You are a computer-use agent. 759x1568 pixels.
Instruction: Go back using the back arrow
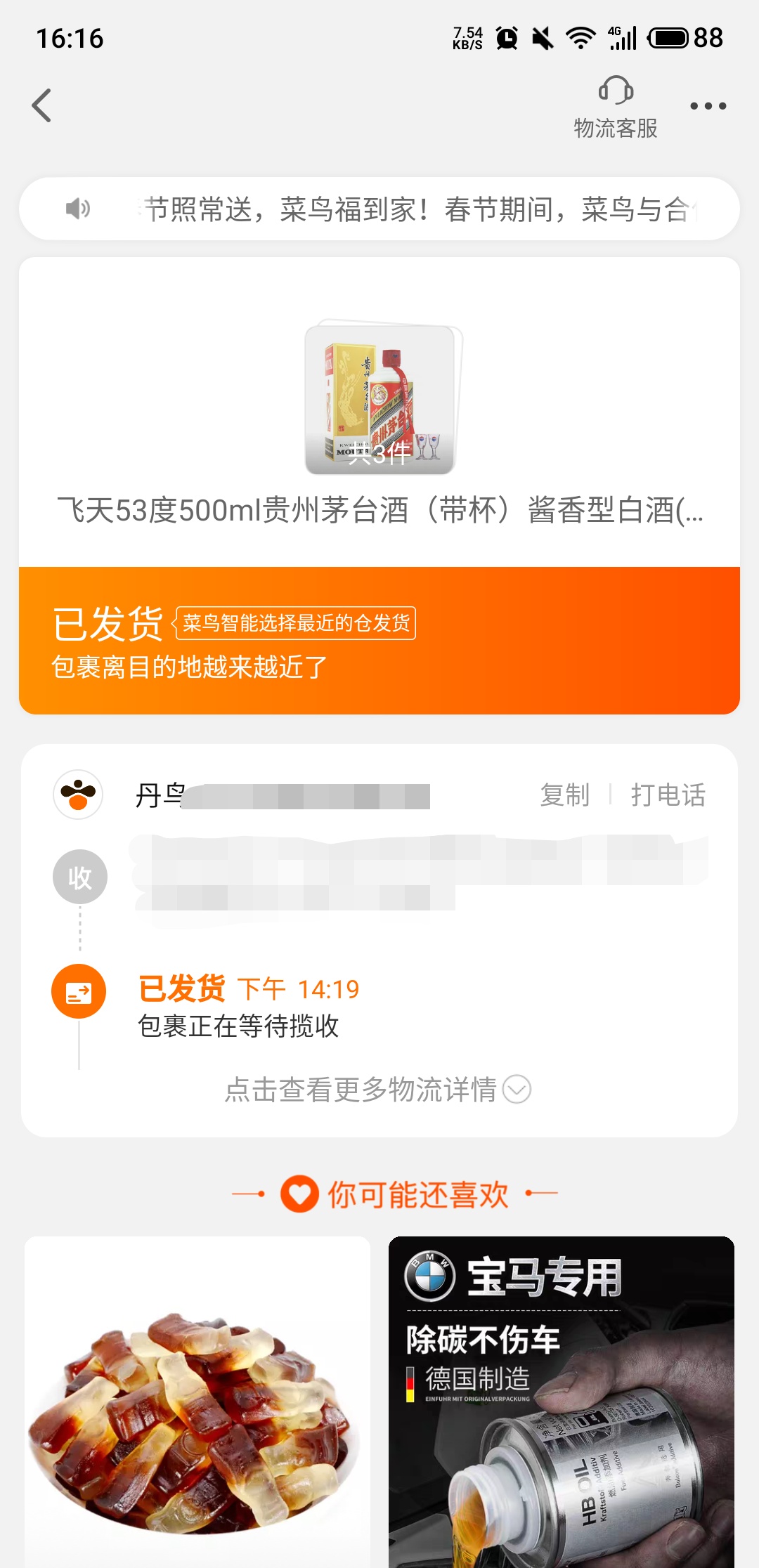[x=42, y=105]
